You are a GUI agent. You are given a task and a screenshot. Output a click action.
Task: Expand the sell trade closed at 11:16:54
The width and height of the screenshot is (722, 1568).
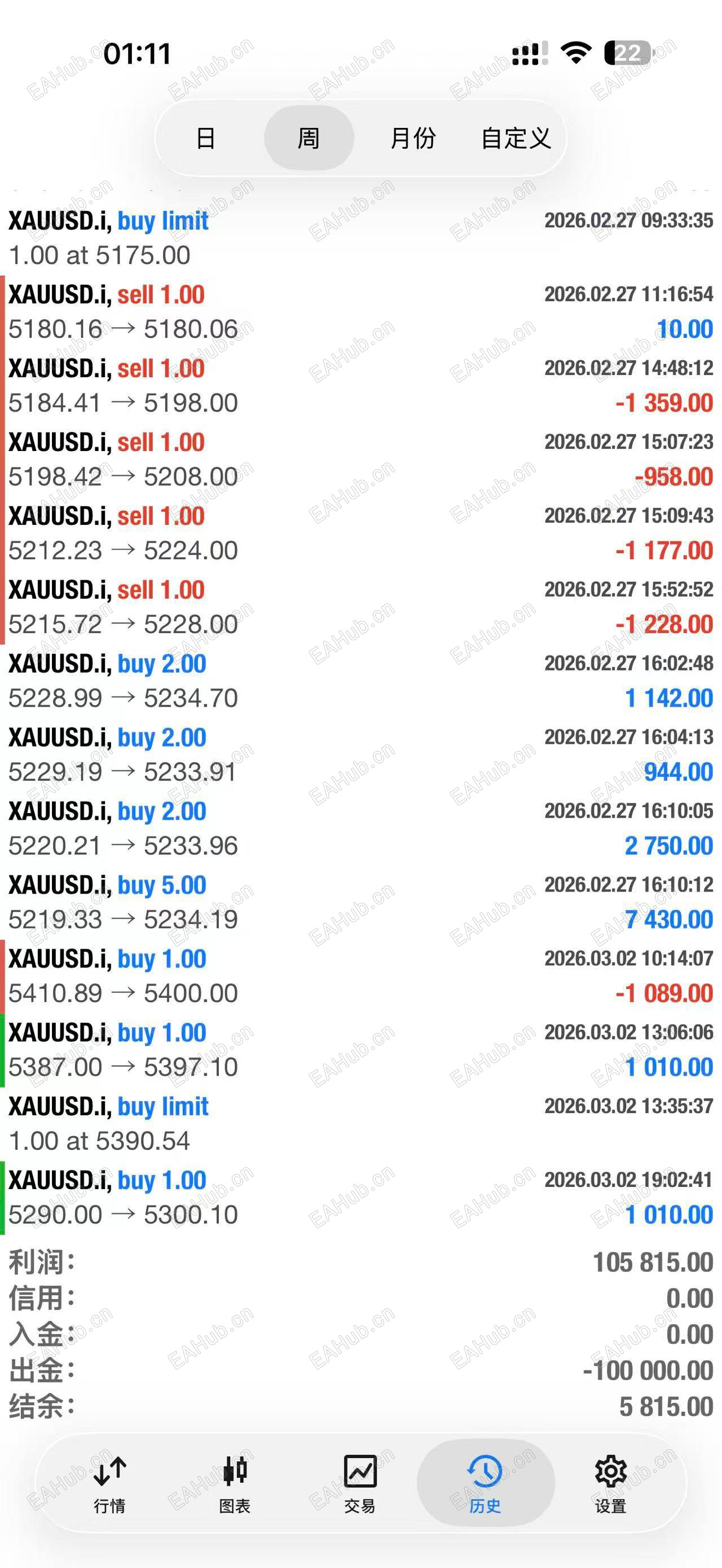pyautogui.click(x=361, y=312)
